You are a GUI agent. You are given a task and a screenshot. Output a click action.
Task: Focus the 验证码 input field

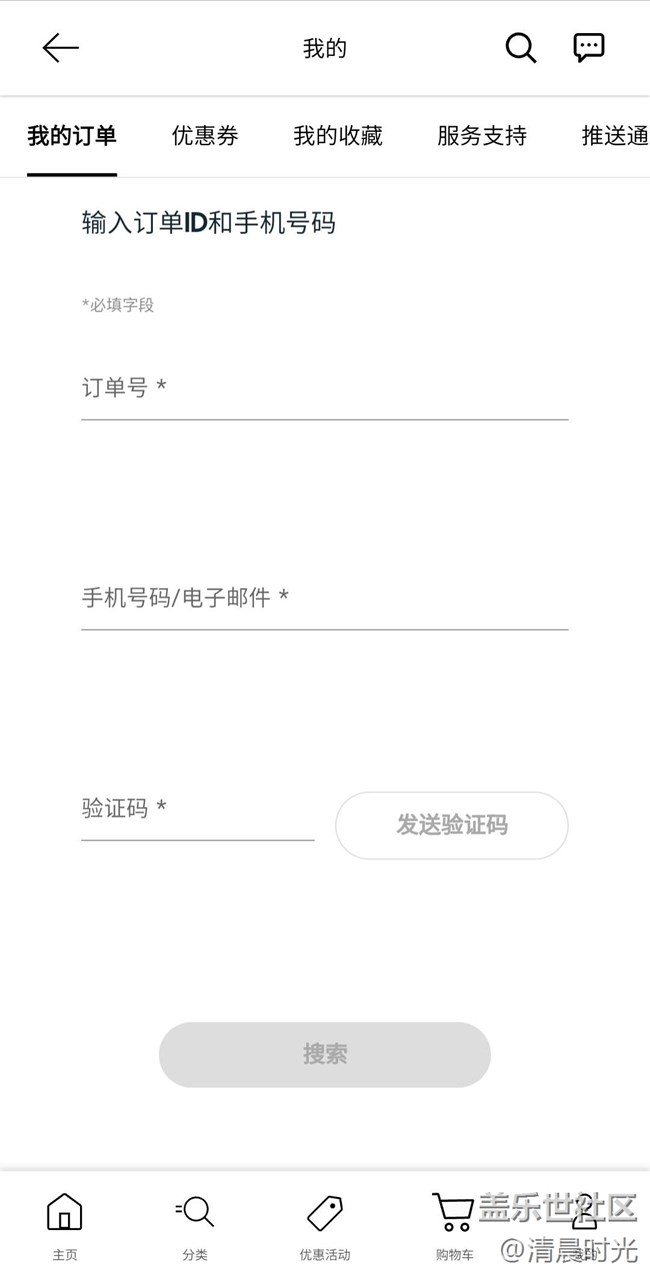click(x=198, y=809)
